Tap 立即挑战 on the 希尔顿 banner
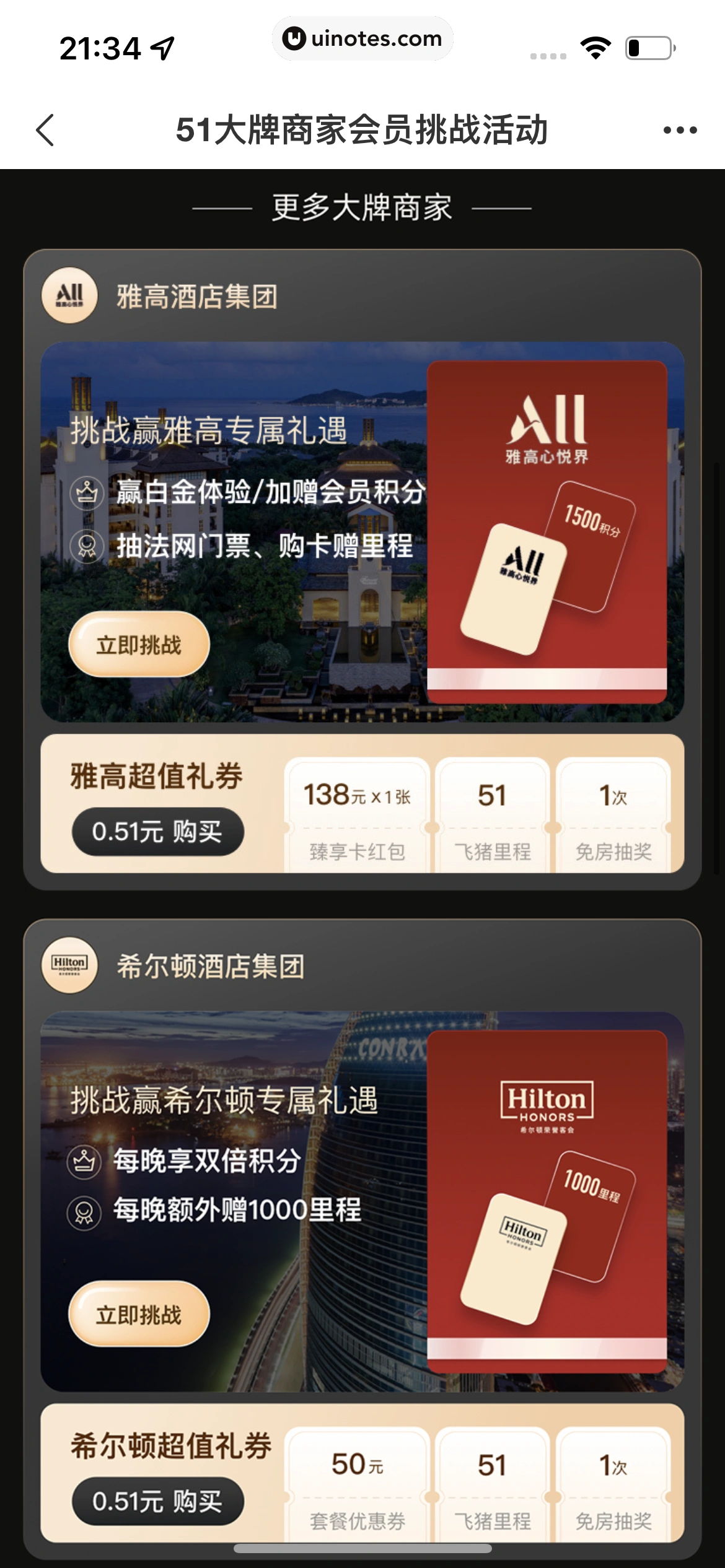Screen dimensions: 725x1568 (139, 1314)
